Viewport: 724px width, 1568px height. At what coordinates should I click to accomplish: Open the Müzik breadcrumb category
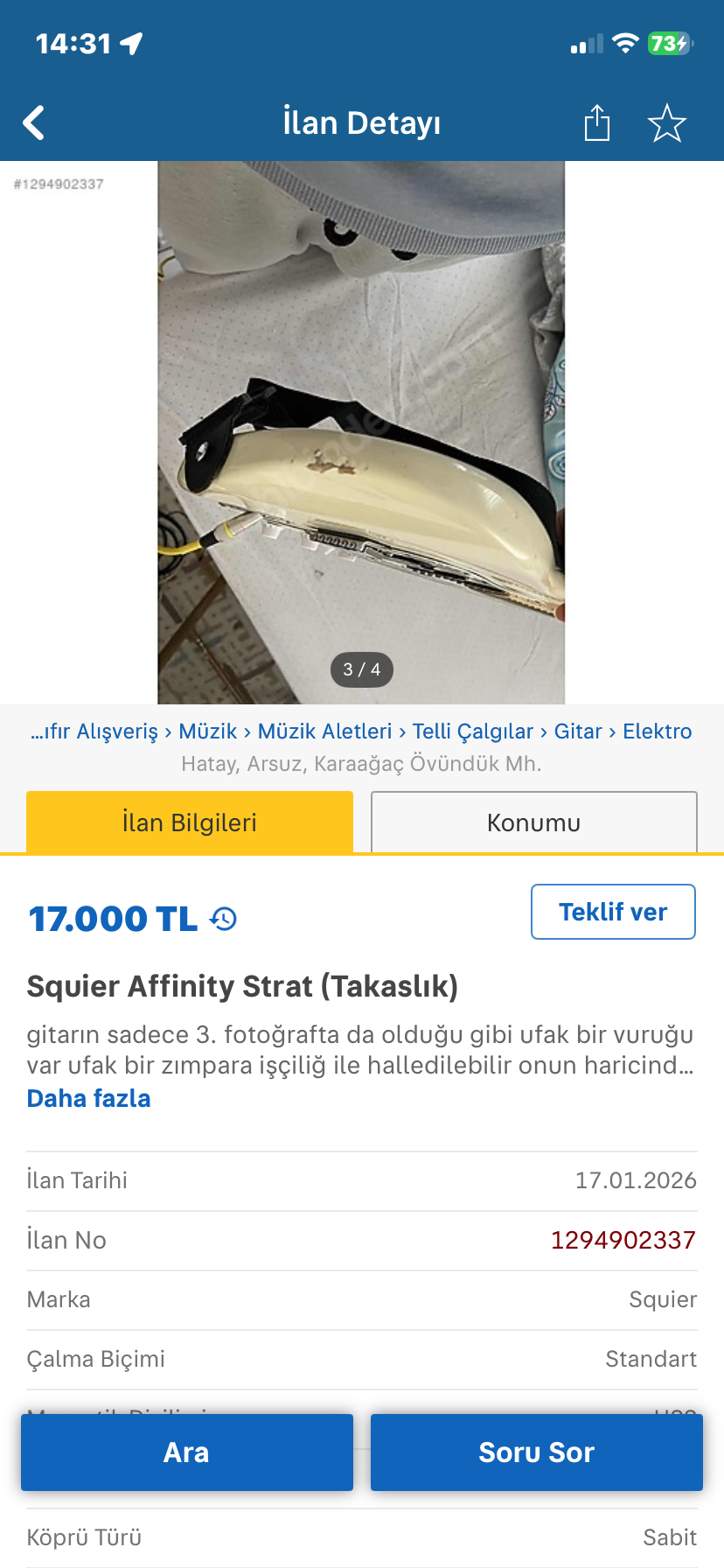pos(208,731)
